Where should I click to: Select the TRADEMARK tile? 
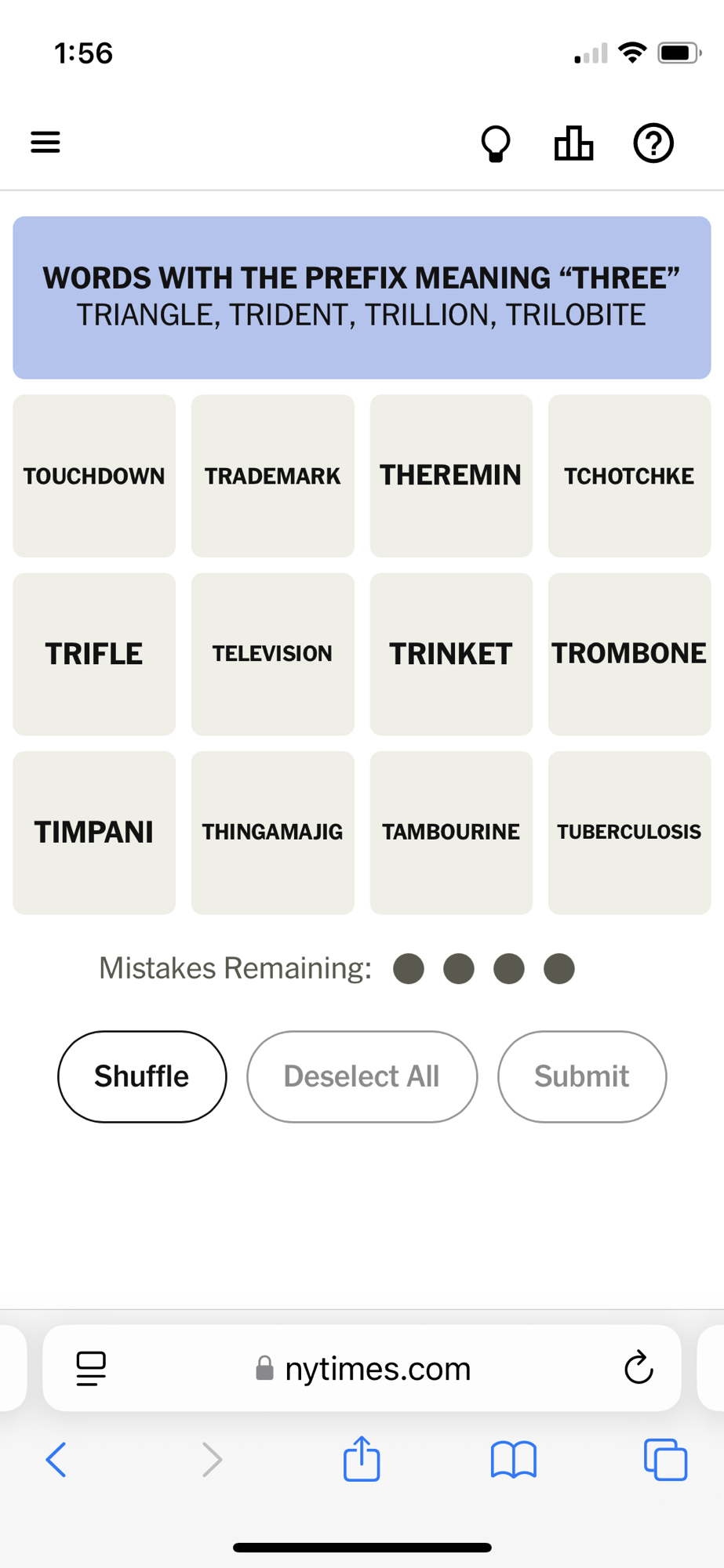point(272,476)
